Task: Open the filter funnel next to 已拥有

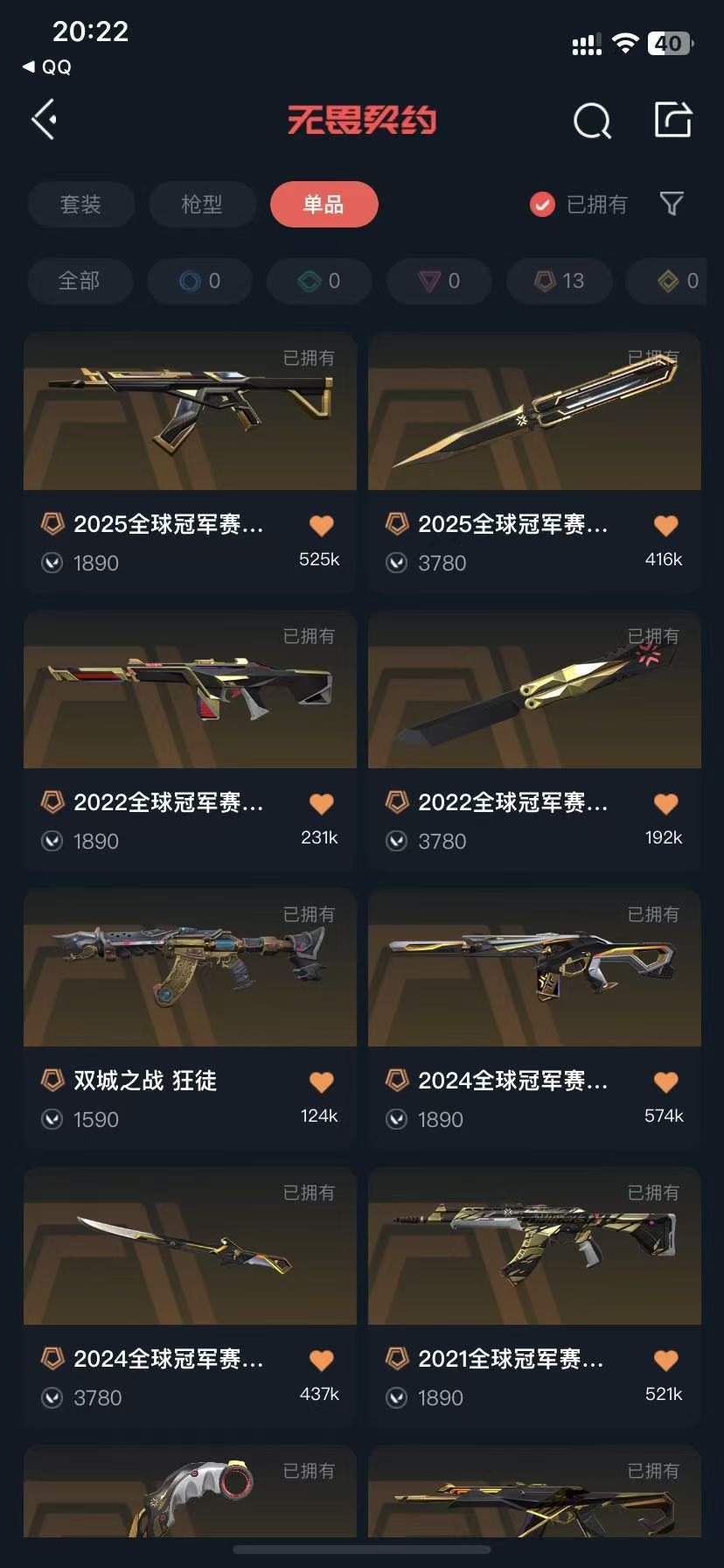Action: [672, 204]
